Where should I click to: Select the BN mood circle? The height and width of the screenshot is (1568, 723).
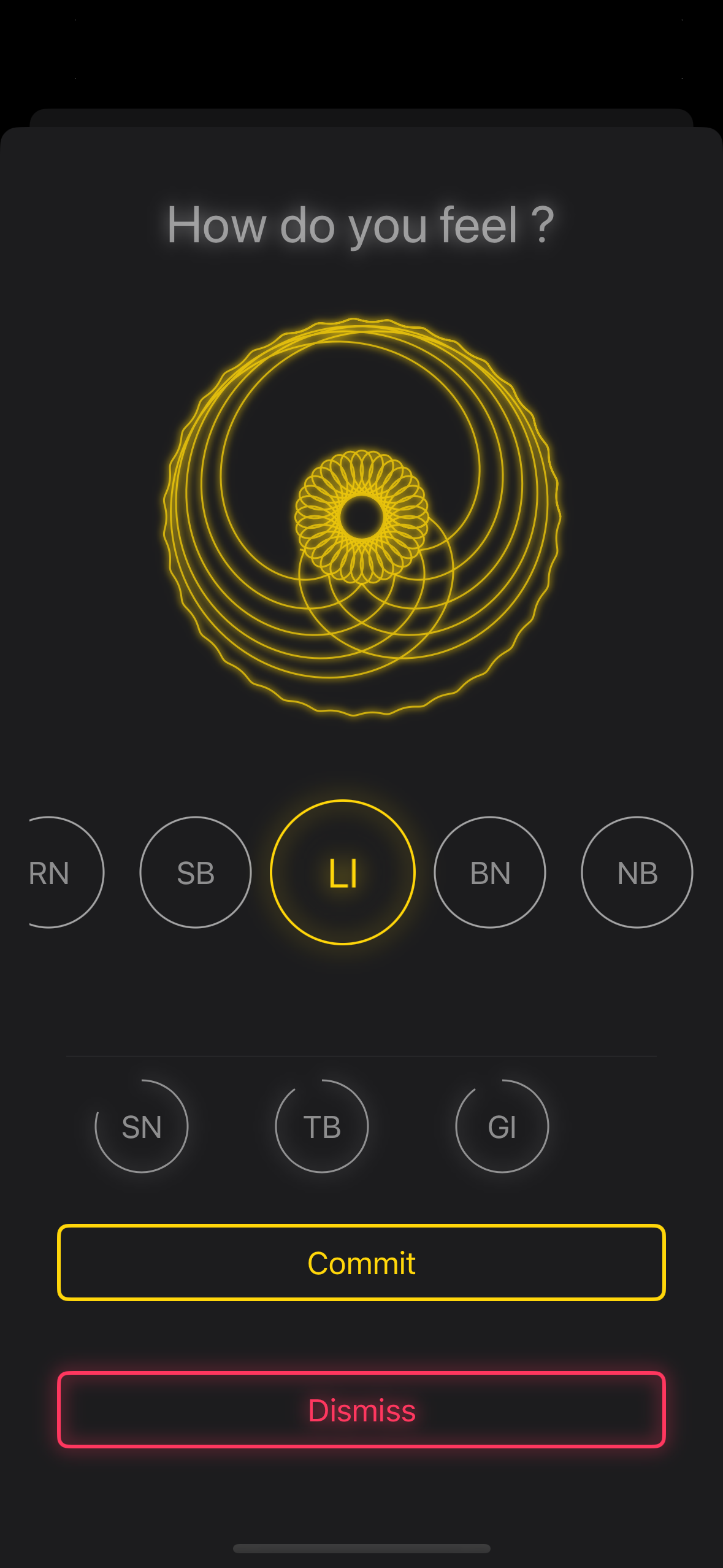pyautogui.click(x=489, y=872)
